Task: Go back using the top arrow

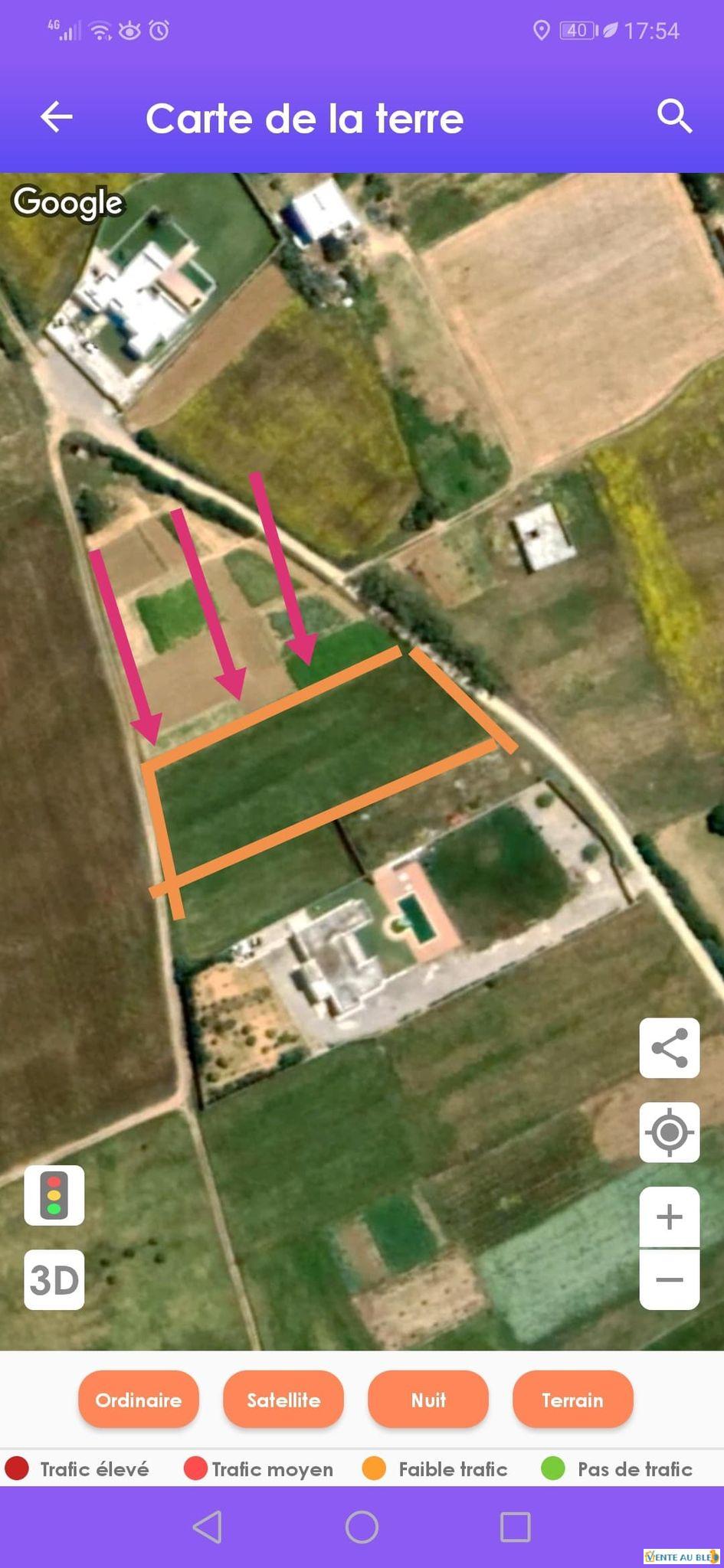Action: point(57,118)
